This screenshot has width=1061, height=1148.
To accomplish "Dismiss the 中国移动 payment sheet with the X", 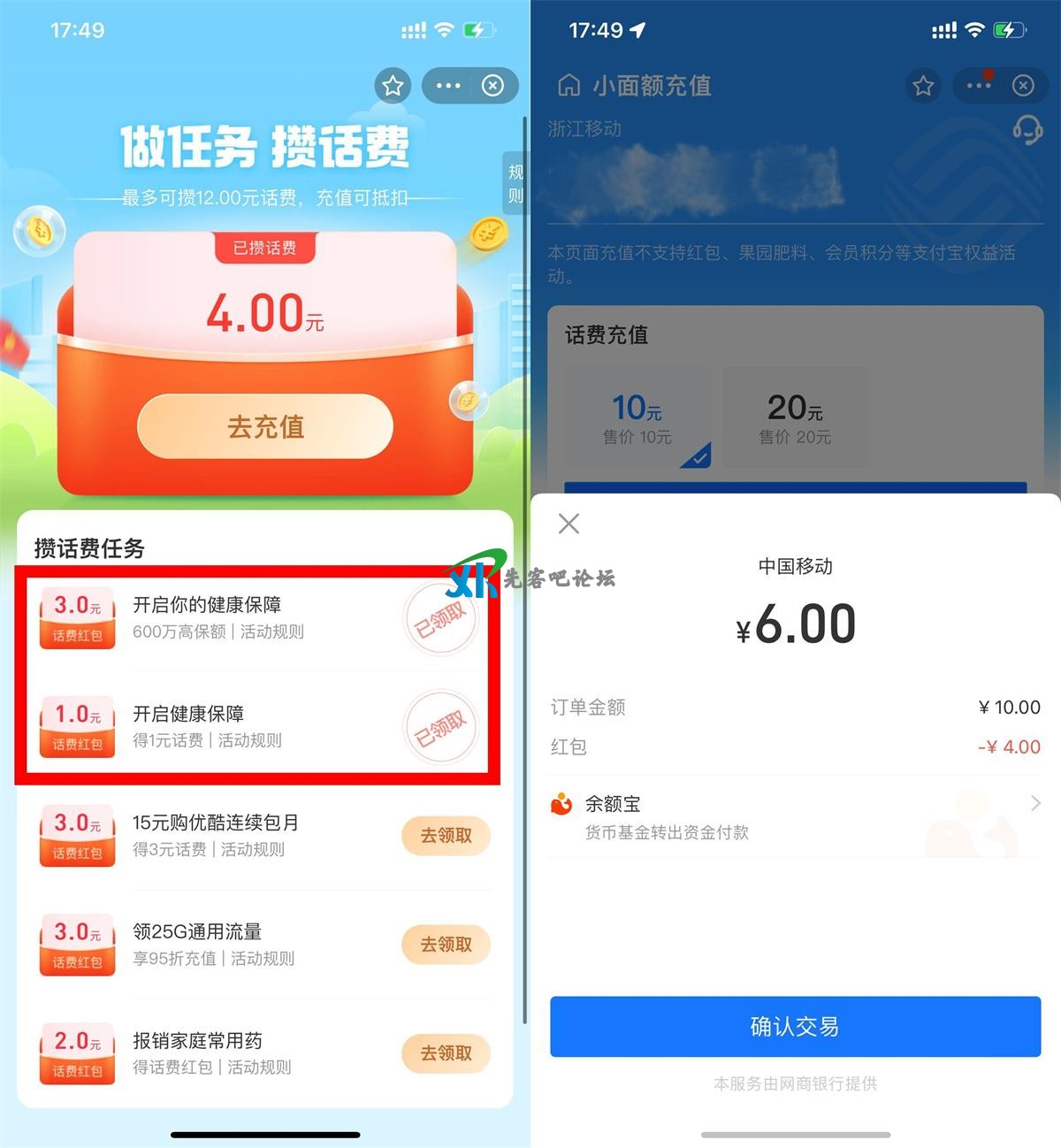I will click(569, 524).
